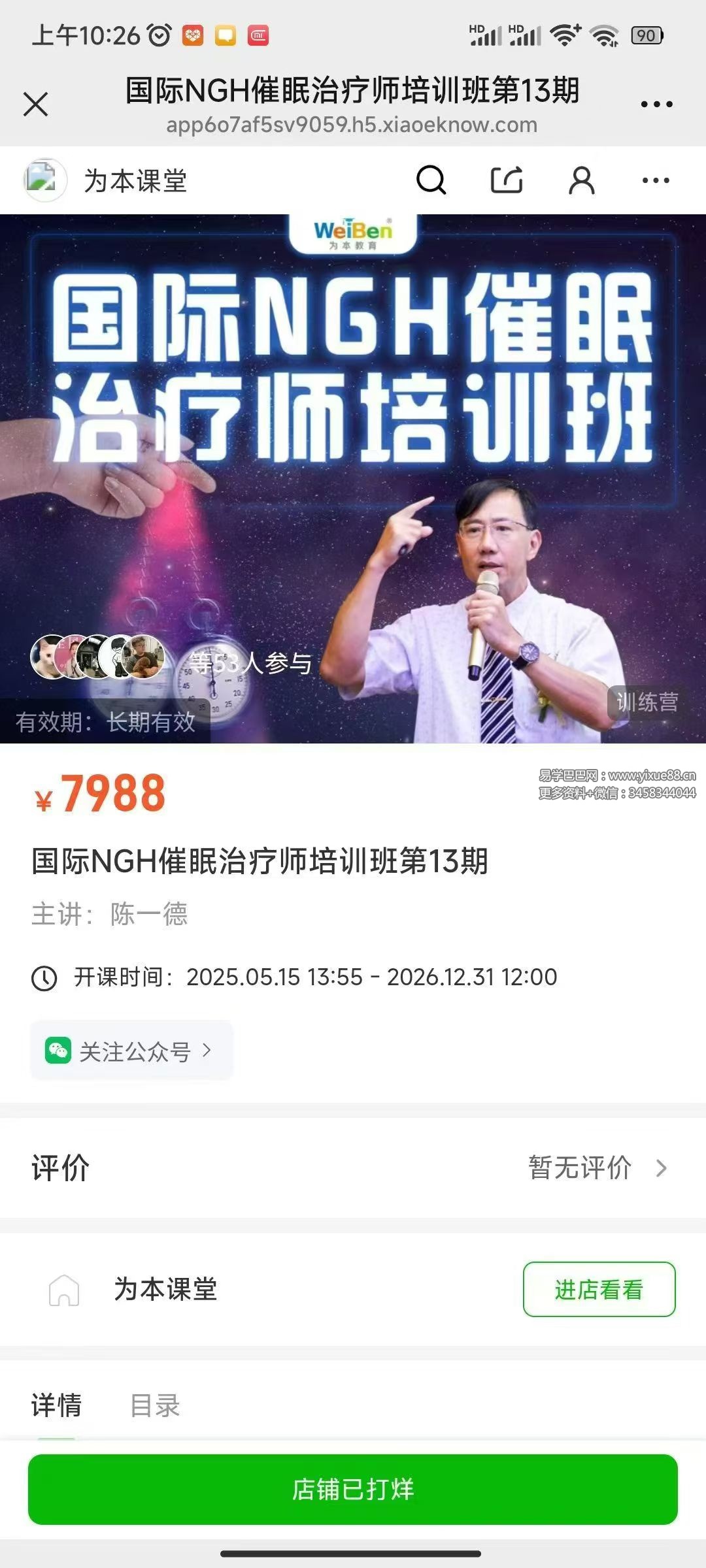
Task: Tap the green 店铺已打烊 button
Action: (353, 1490)
